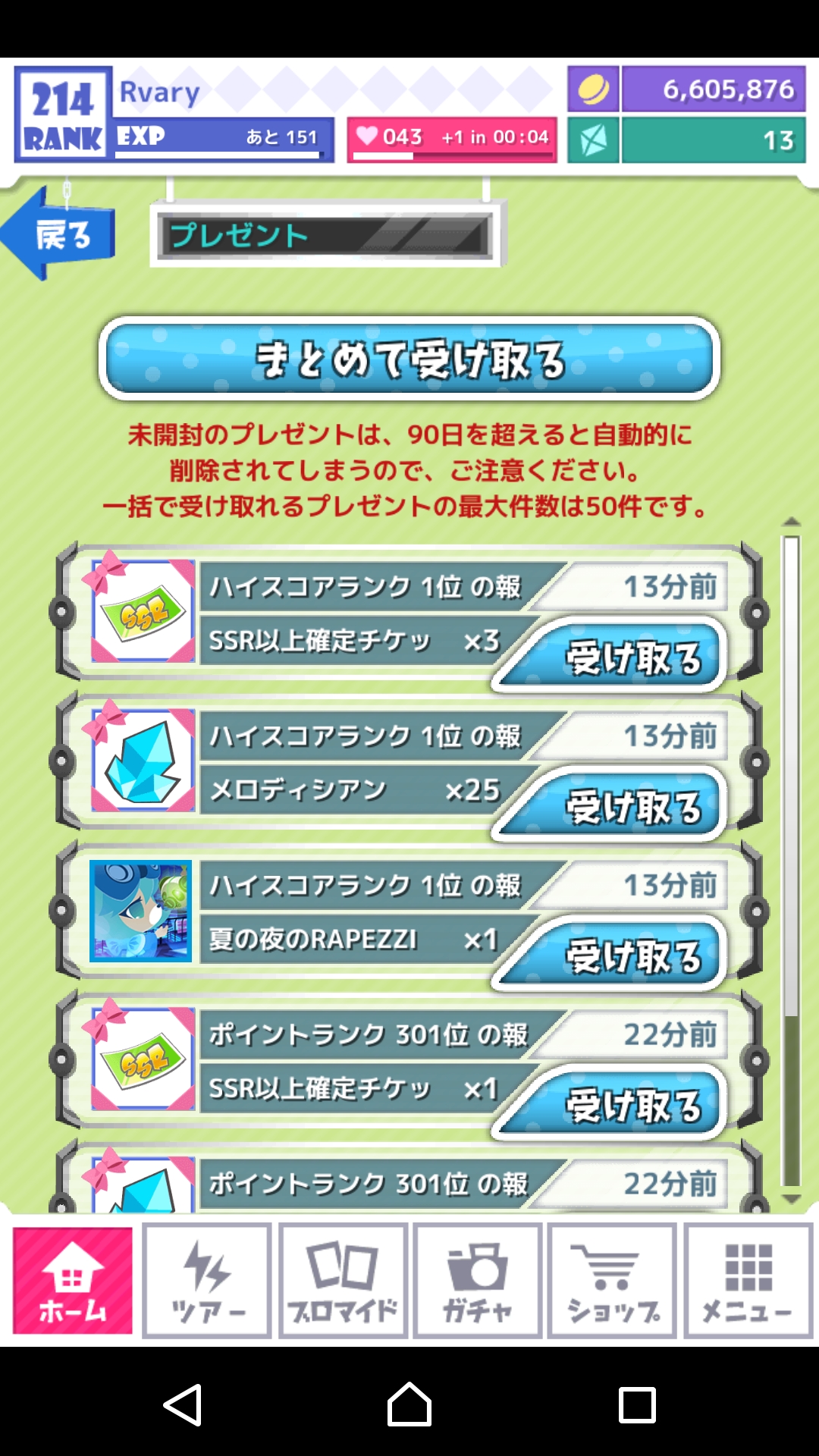
Task: Claim all presents with まとめて受け取る
Action: (409, 359)
